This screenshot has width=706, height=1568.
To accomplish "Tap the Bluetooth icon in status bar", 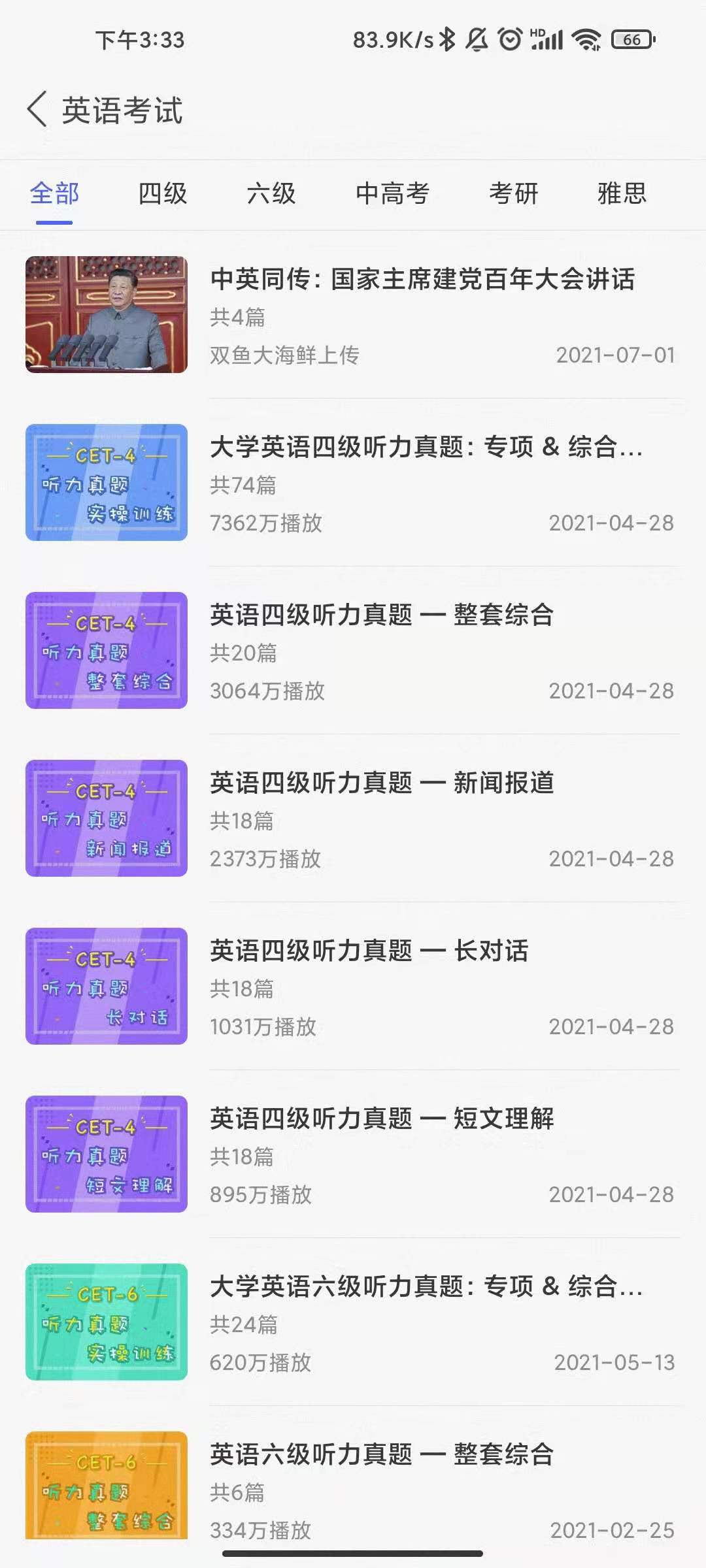I will click(446, 41).
